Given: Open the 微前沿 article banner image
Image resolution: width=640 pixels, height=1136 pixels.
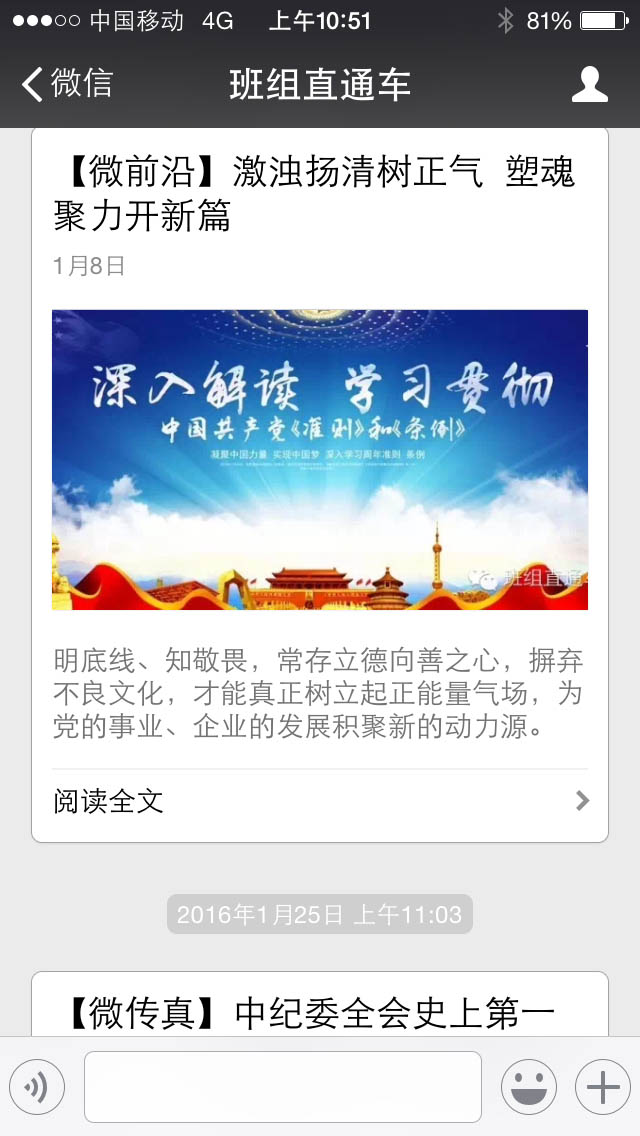Looking at the screenshot, I should [x=320, y=459].
